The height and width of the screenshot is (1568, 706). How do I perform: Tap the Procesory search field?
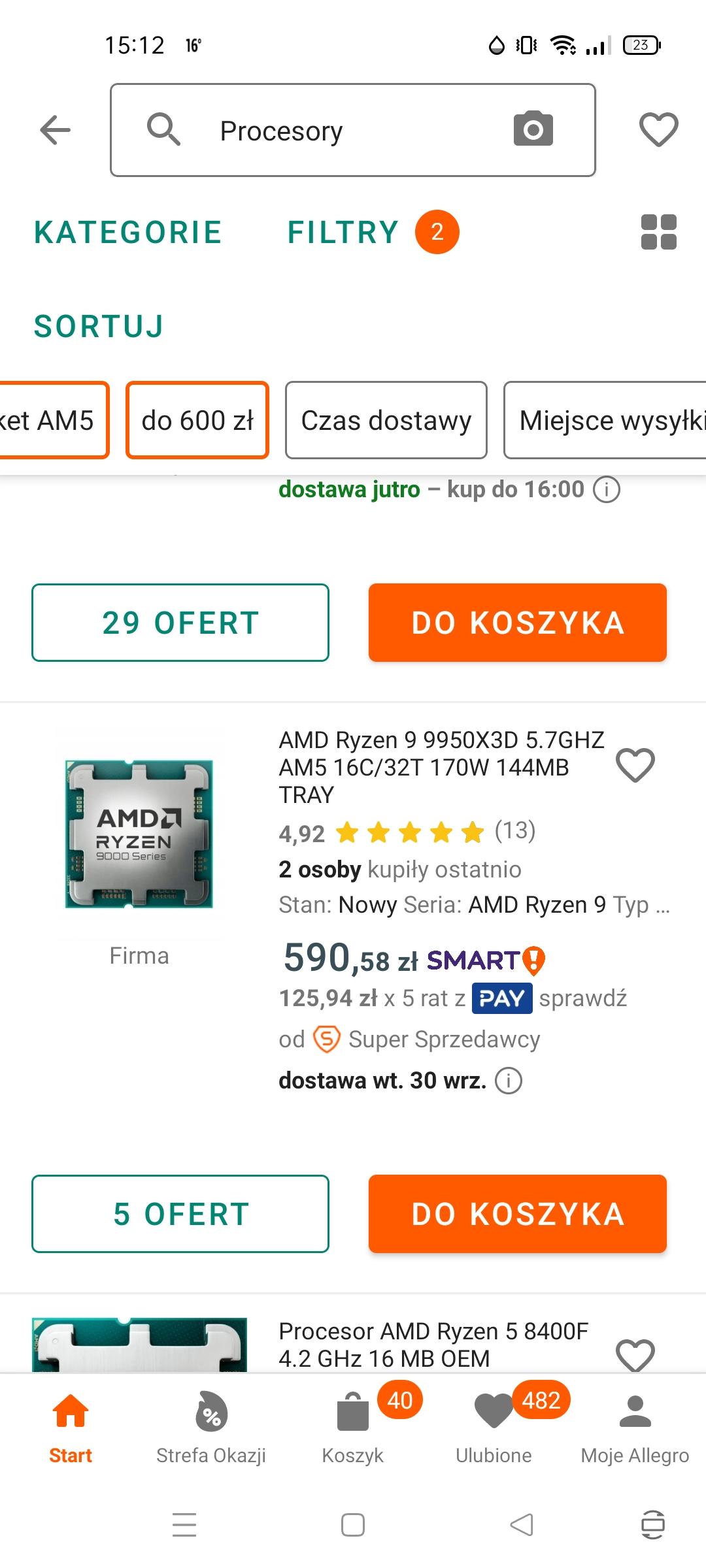click(340, 131)
